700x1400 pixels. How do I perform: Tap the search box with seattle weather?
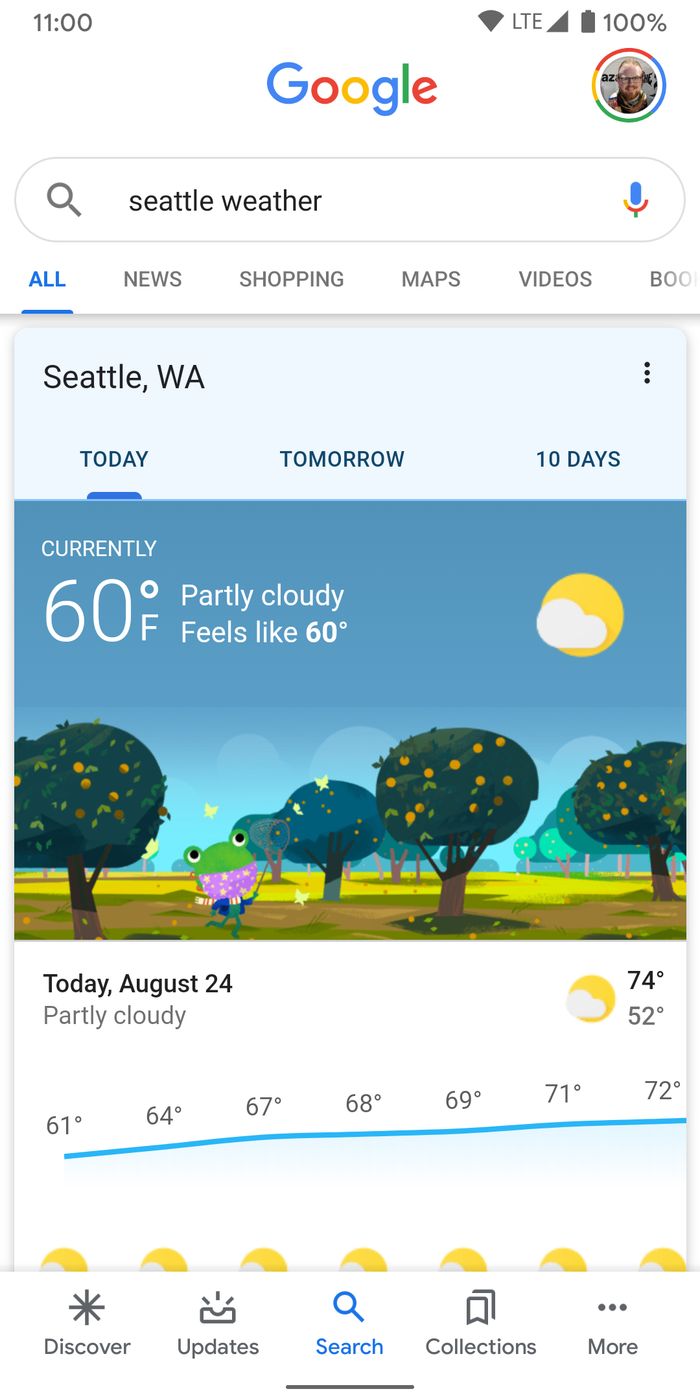tap(330, 201)
